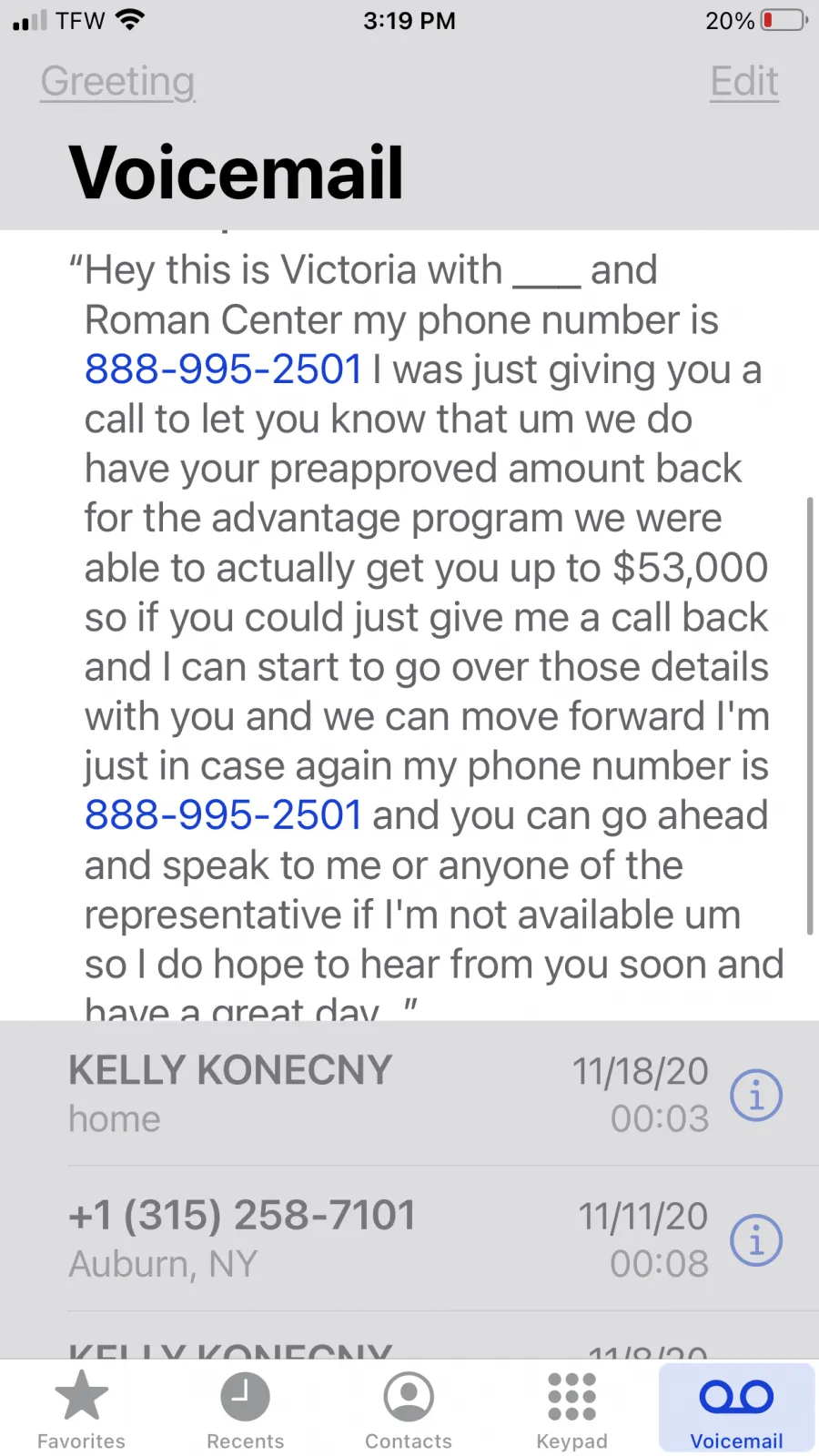Open the Greeting settings
Image resolution: width=819 pixels, height=1456 pixels.
(x=117, y=82)
